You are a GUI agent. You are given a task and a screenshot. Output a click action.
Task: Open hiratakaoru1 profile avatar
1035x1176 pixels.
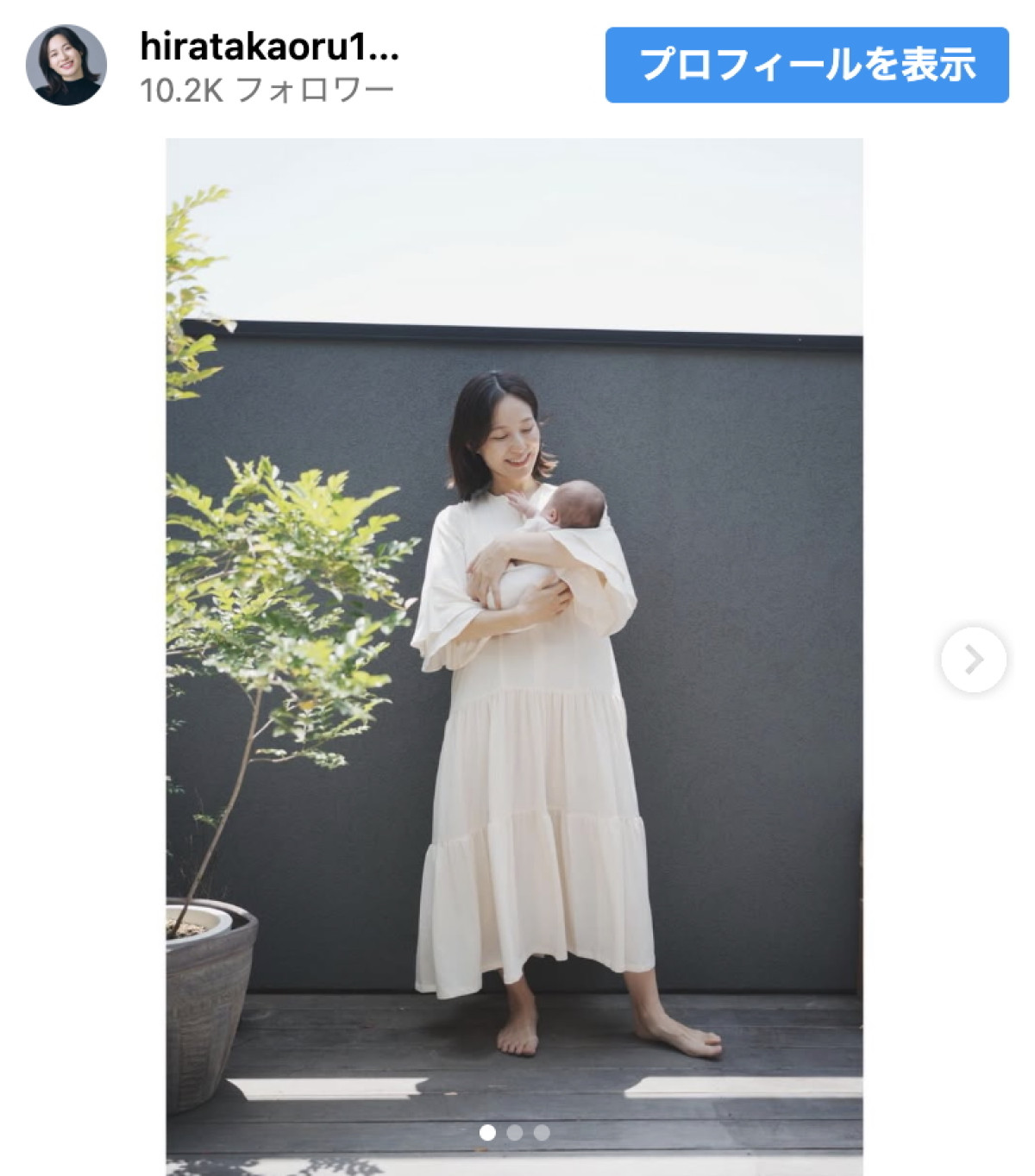click(x=66, y=65)
